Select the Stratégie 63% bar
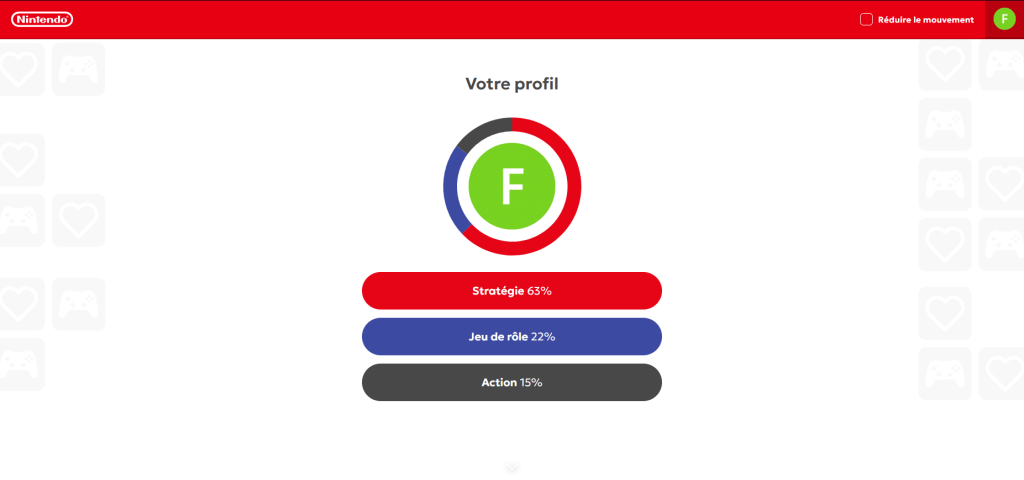The image size is (1024, 480). click(x=511, y=291)
